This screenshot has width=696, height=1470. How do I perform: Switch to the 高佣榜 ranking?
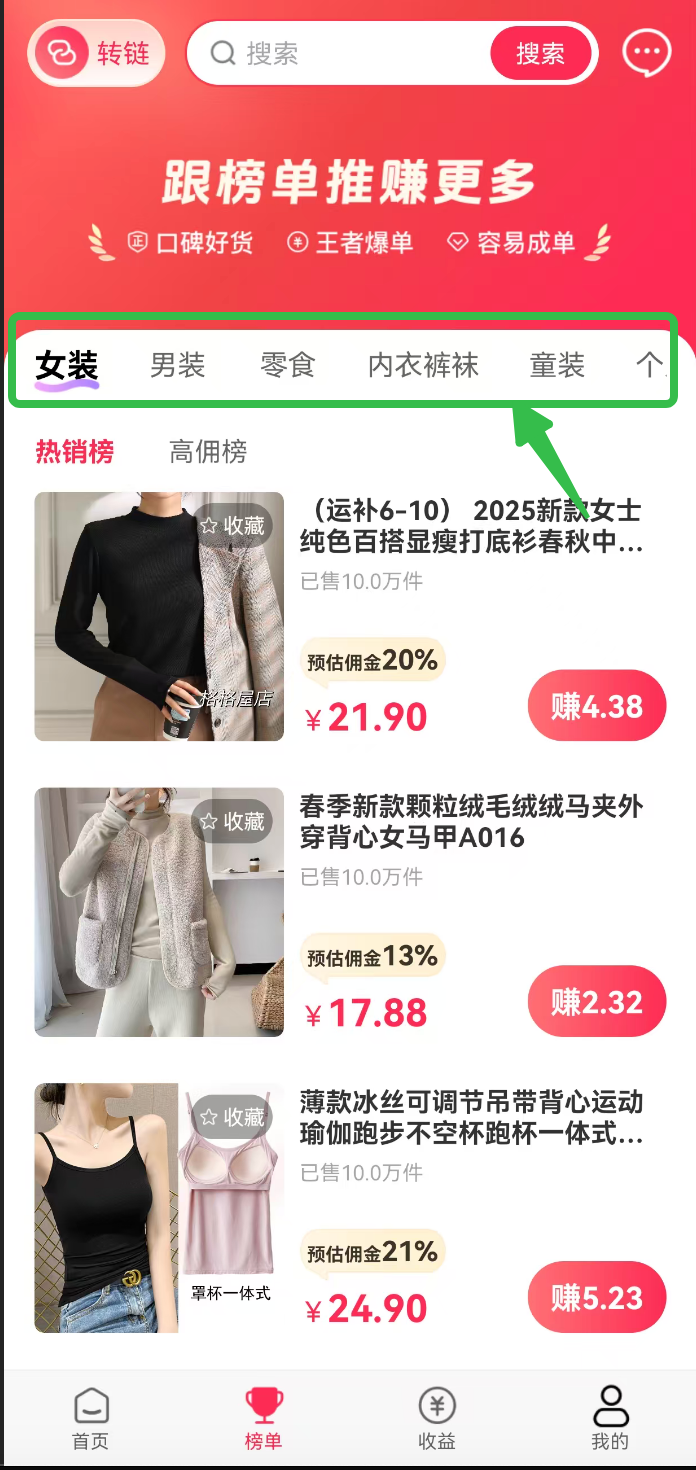[208, 452]
